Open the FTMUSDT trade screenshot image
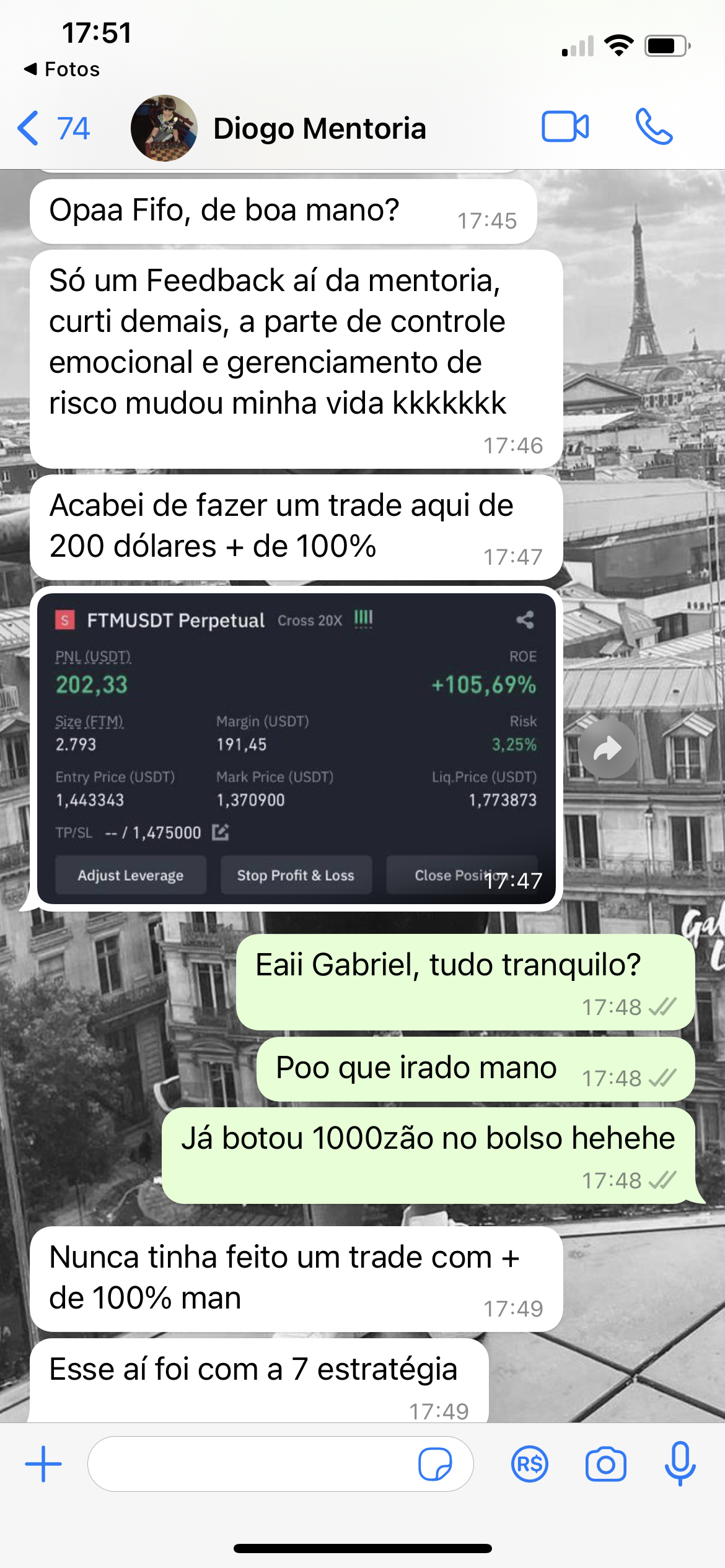Viewport: 725px width, 1568px height. (x=296, y=748)
